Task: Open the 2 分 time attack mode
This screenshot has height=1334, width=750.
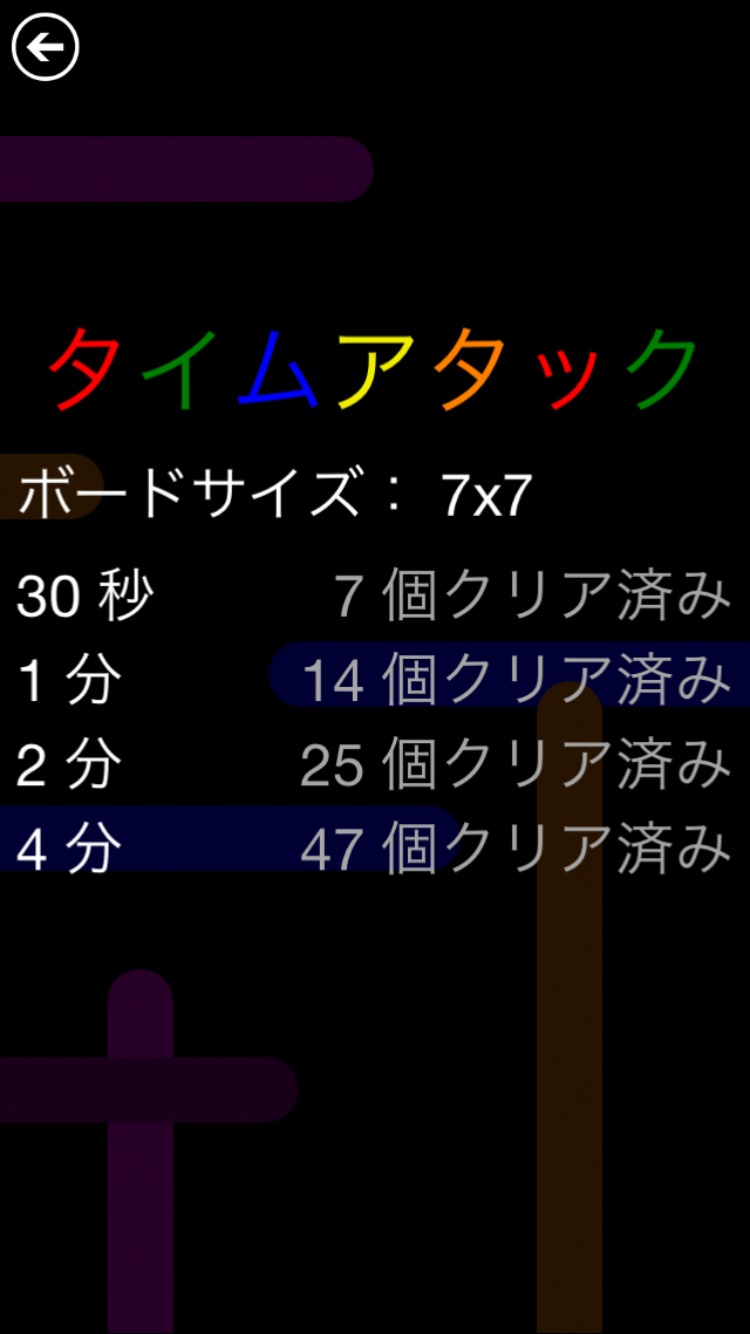Action: pos(68,765)
